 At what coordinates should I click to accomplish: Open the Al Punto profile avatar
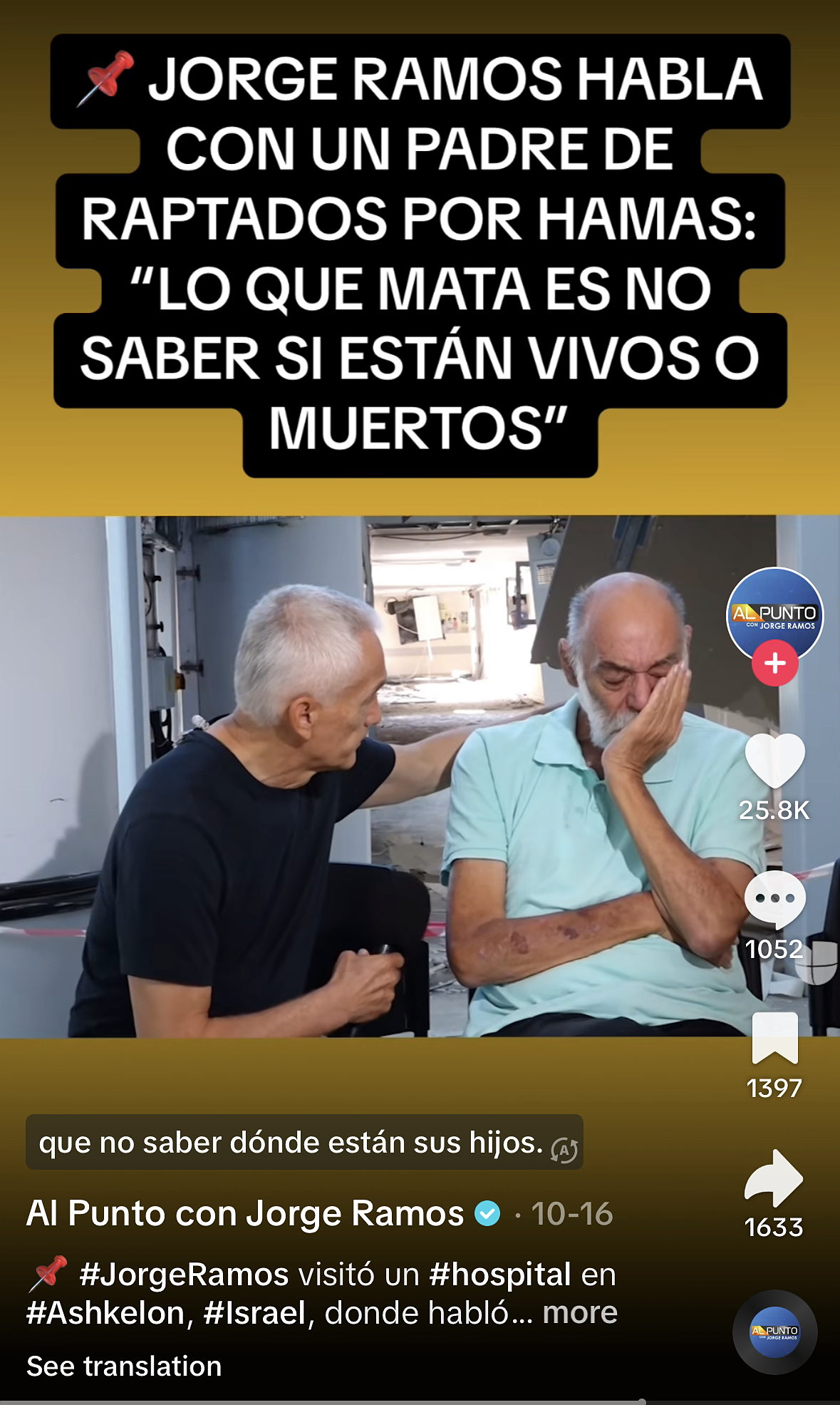774,612
